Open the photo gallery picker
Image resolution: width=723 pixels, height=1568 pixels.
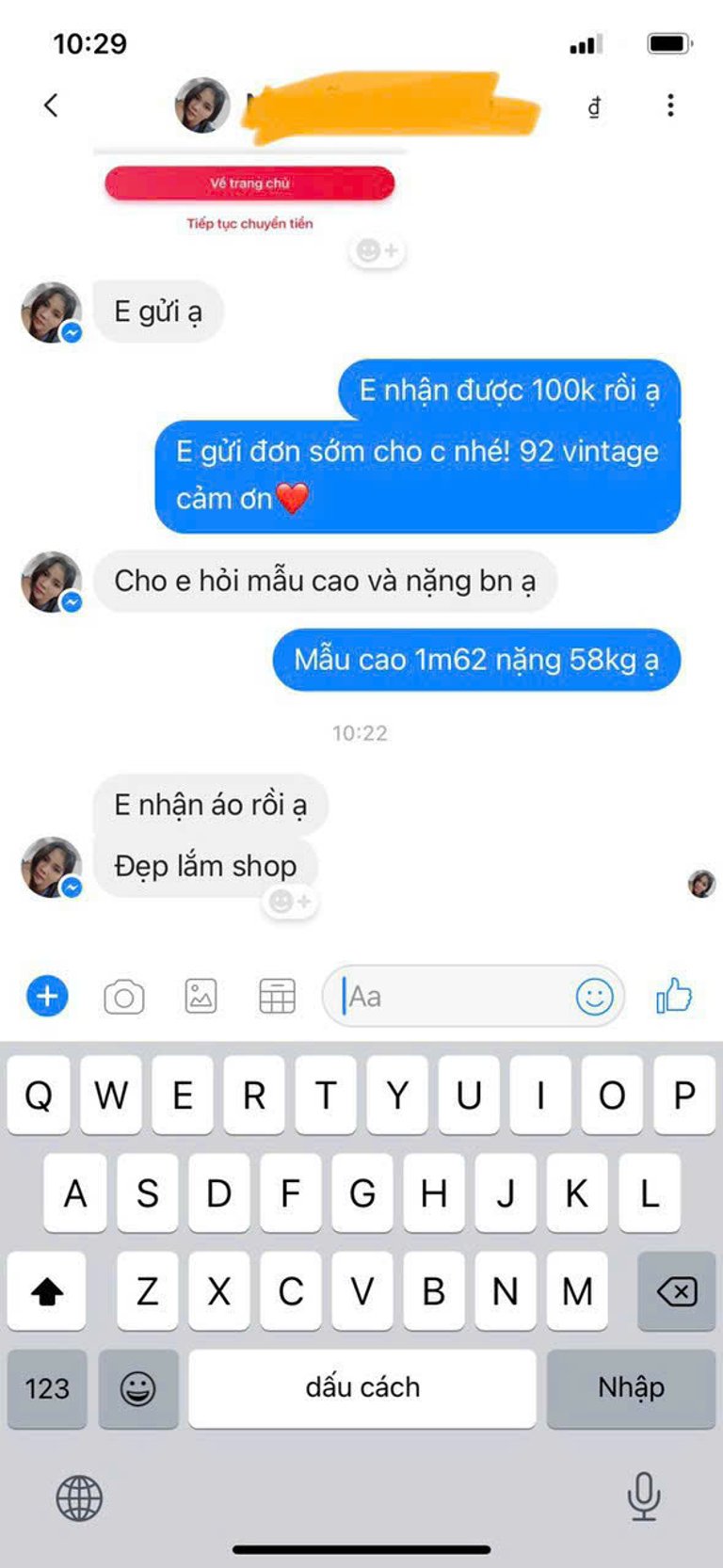pos(201,996)
